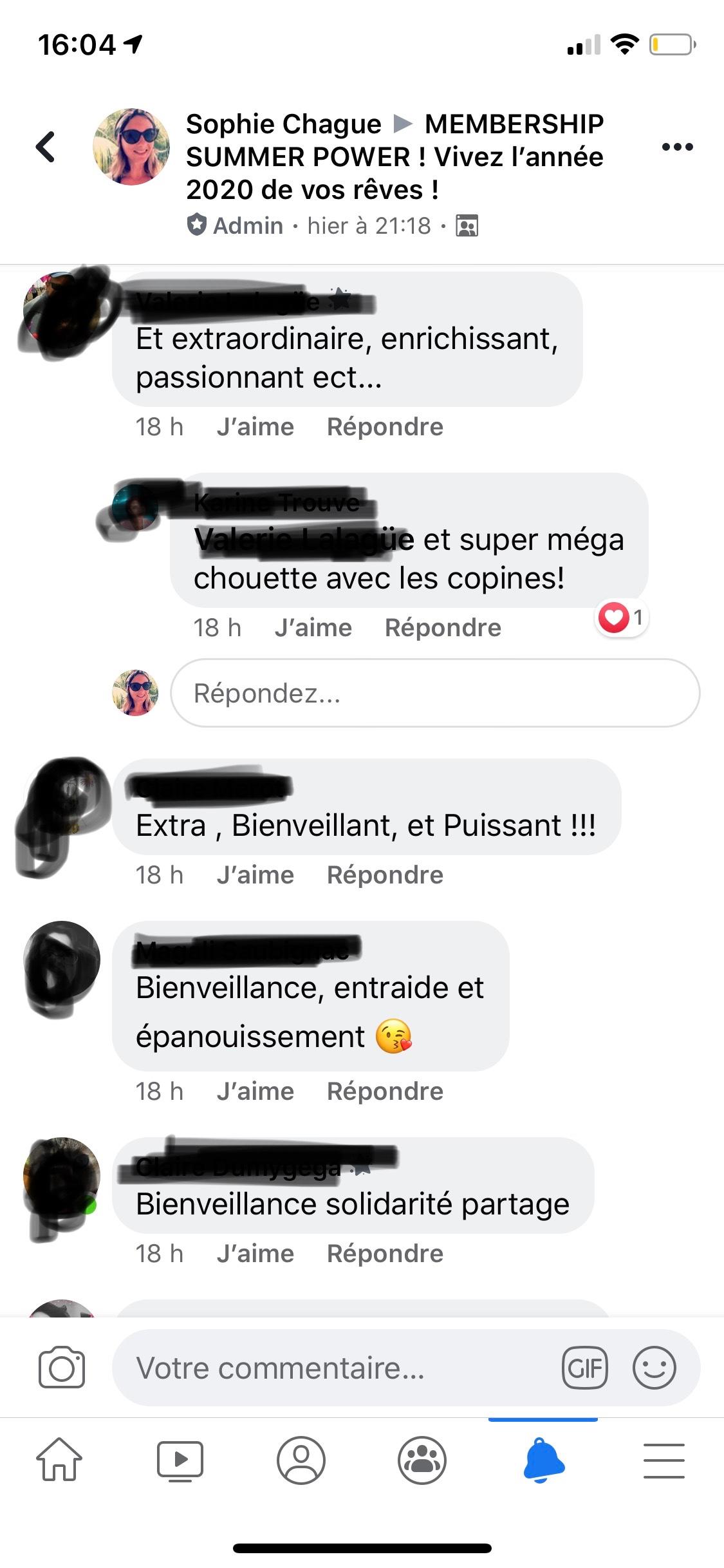Focus the "Votre commentaire..." field
The width and height of the screenshot is (724, 1568).
(x=335, y=1368)
